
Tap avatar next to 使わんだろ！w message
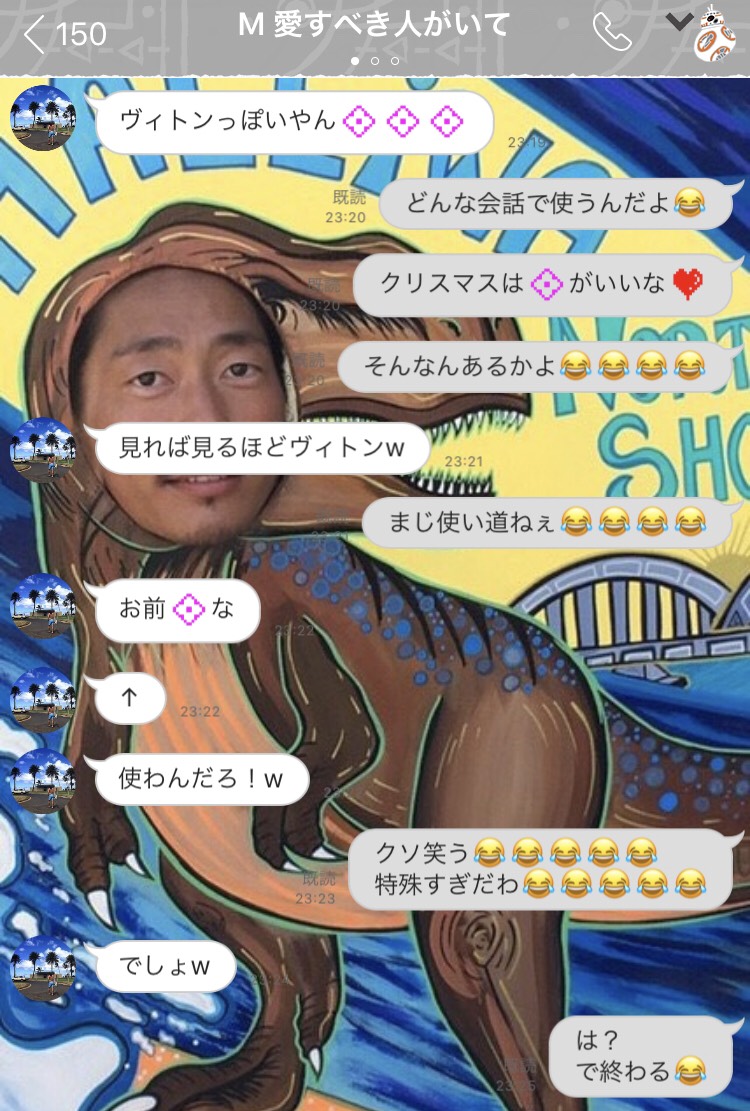[x=42, y=781]
